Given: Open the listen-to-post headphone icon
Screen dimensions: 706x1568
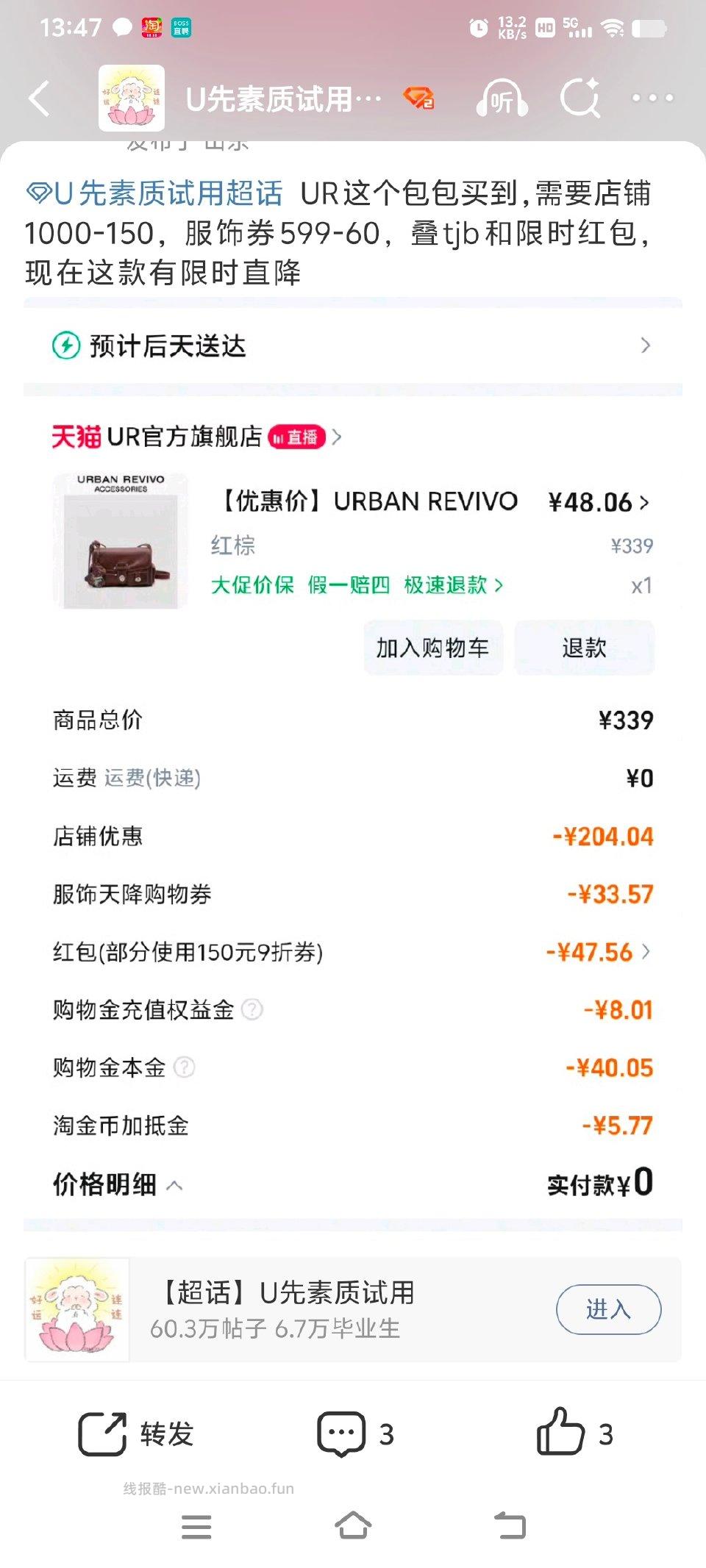Looking at the screenshot, I should point(502,96).
